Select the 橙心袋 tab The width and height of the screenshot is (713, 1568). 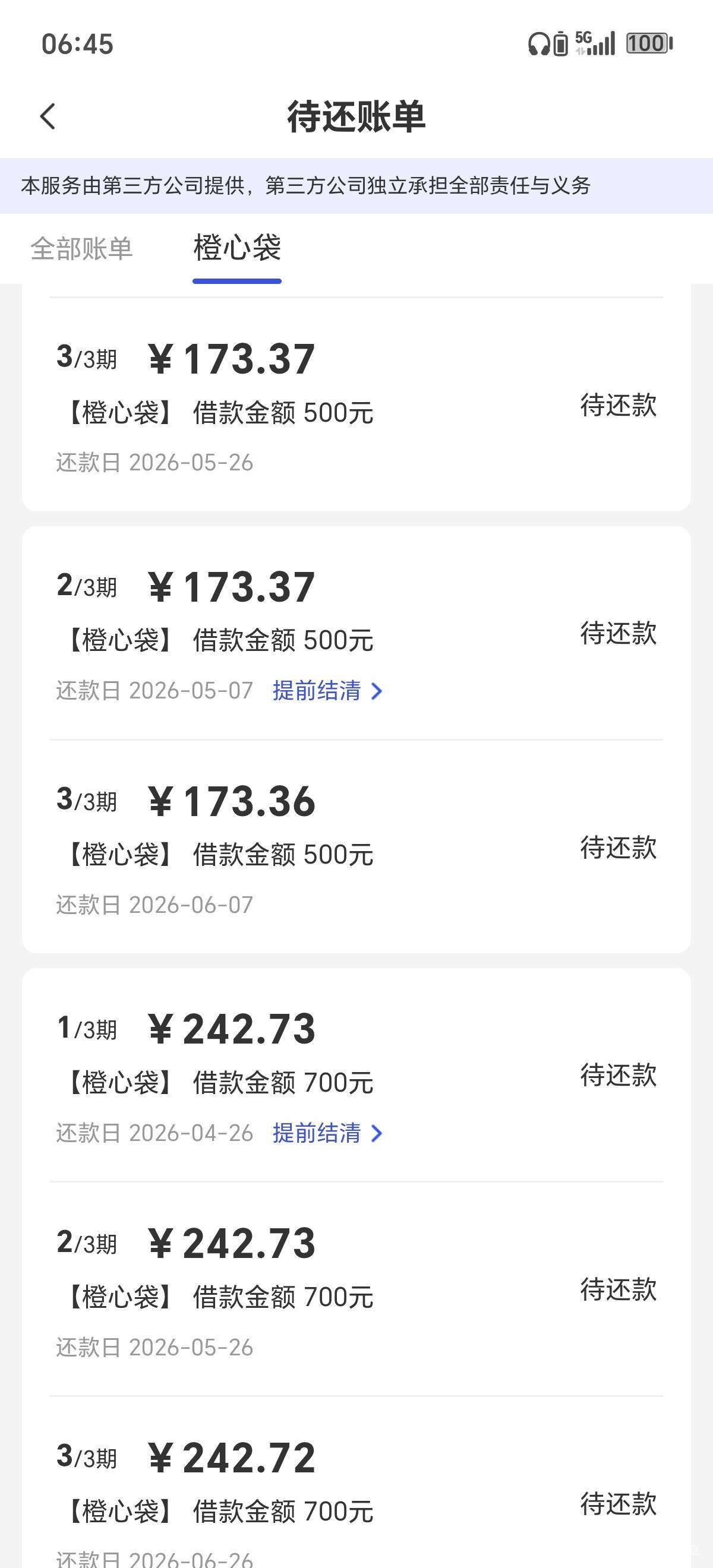tap(237, 248)
